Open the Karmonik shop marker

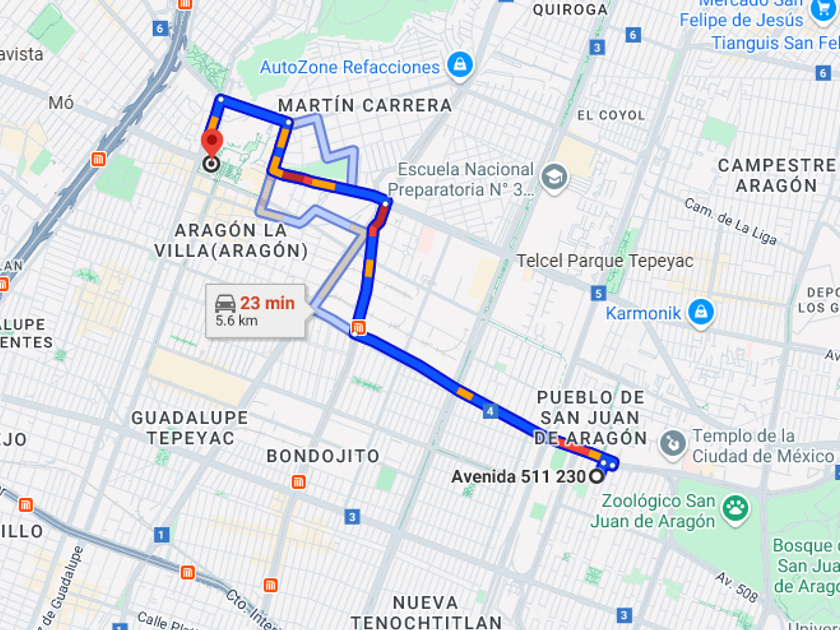point(701,312)
